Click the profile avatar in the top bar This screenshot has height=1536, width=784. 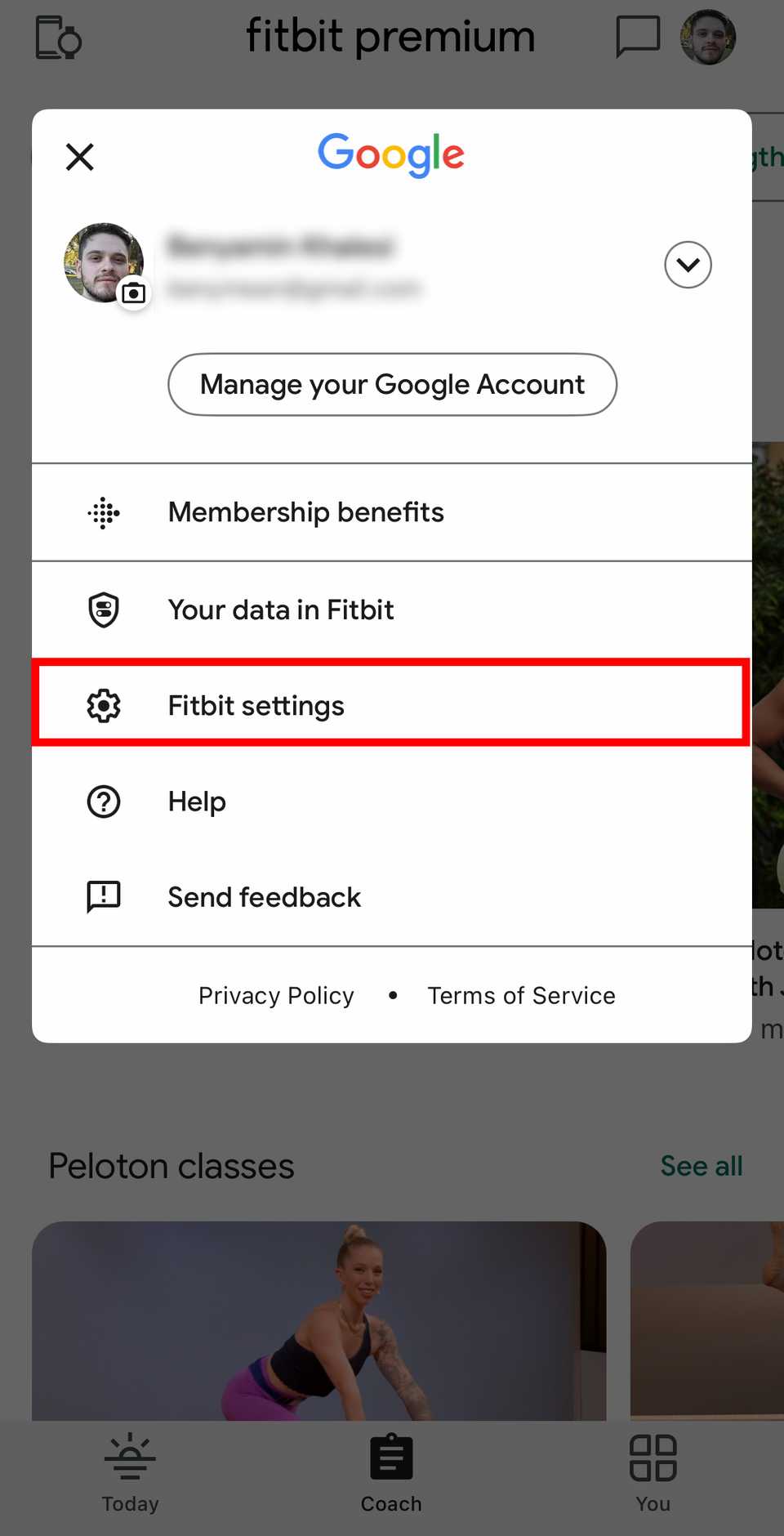pos(707,36)
